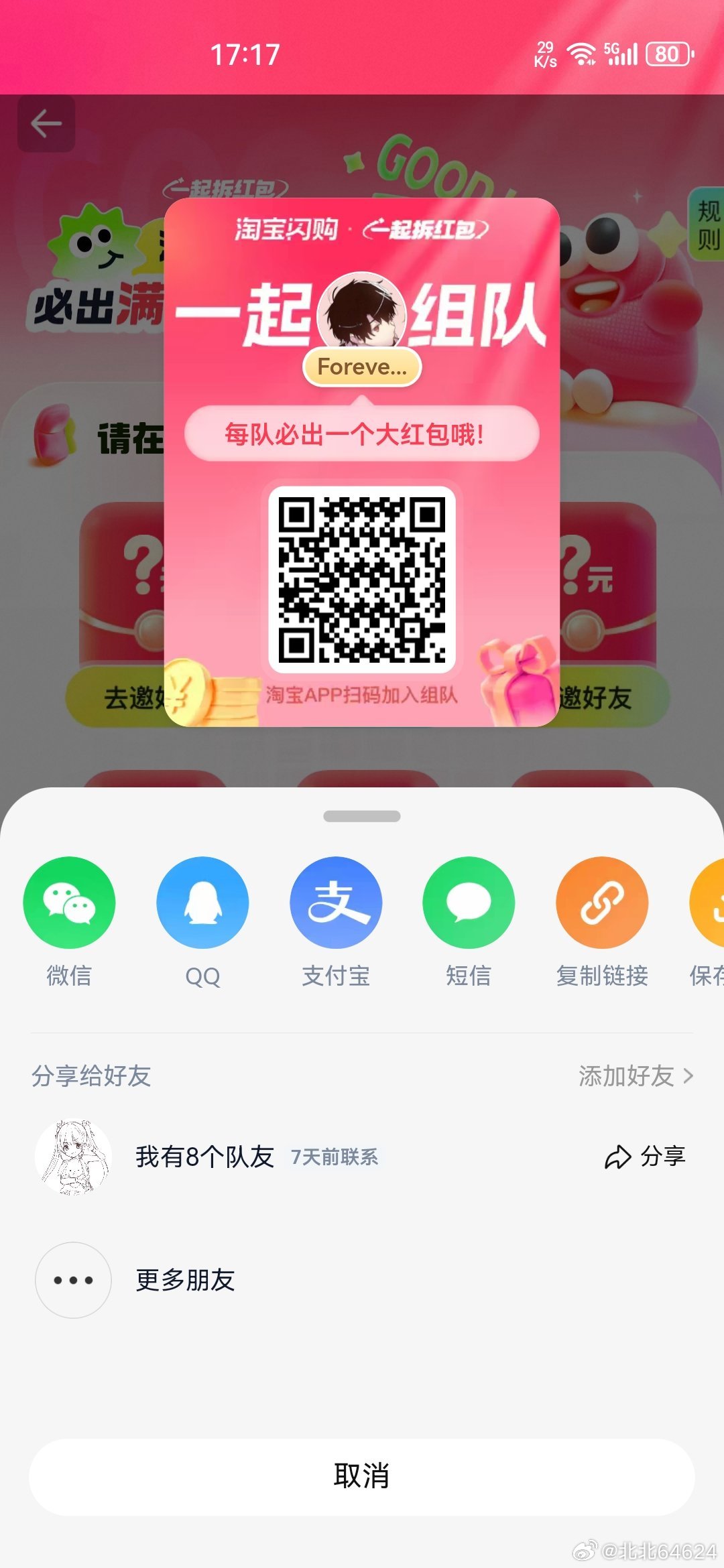Open 添加好友 to add friends
This screenshot has width=724, height=1568.
pos(635,1075)
